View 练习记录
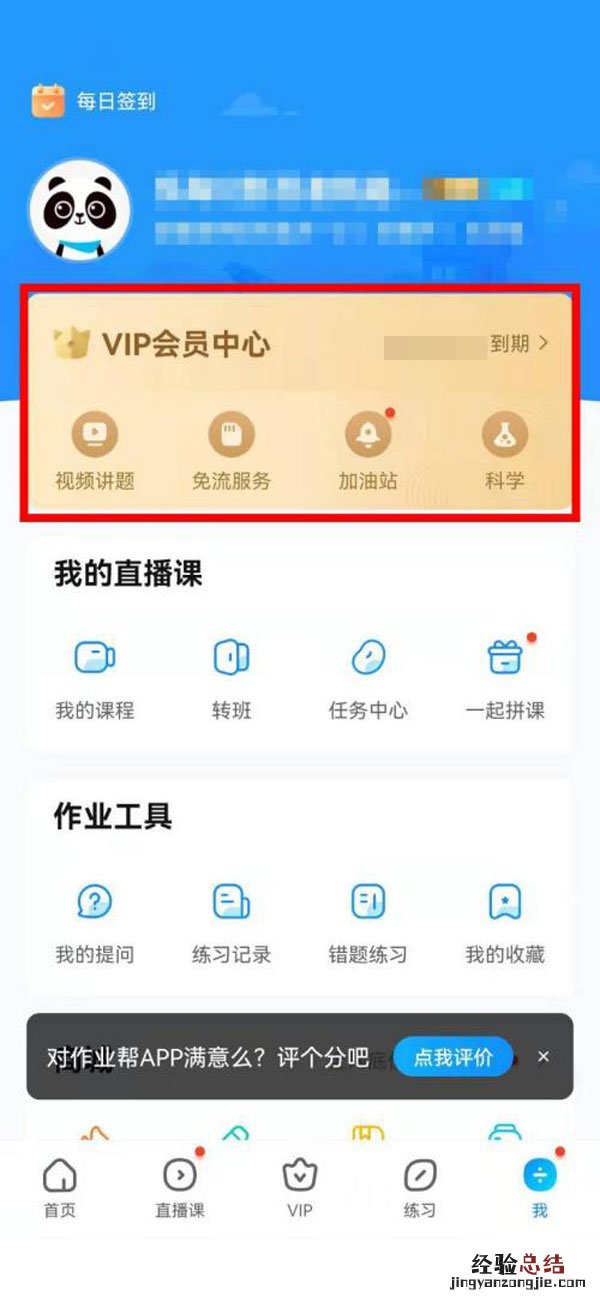 point(231,922)
